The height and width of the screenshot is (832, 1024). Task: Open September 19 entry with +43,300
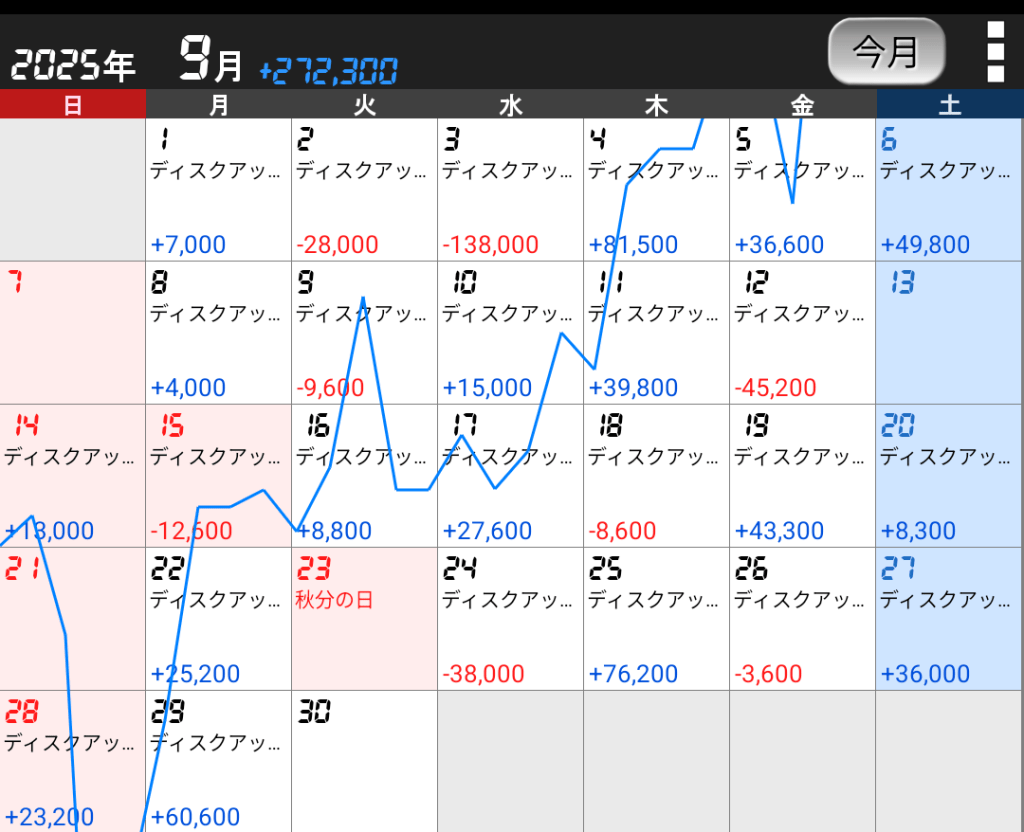click(x=802, y=476)
